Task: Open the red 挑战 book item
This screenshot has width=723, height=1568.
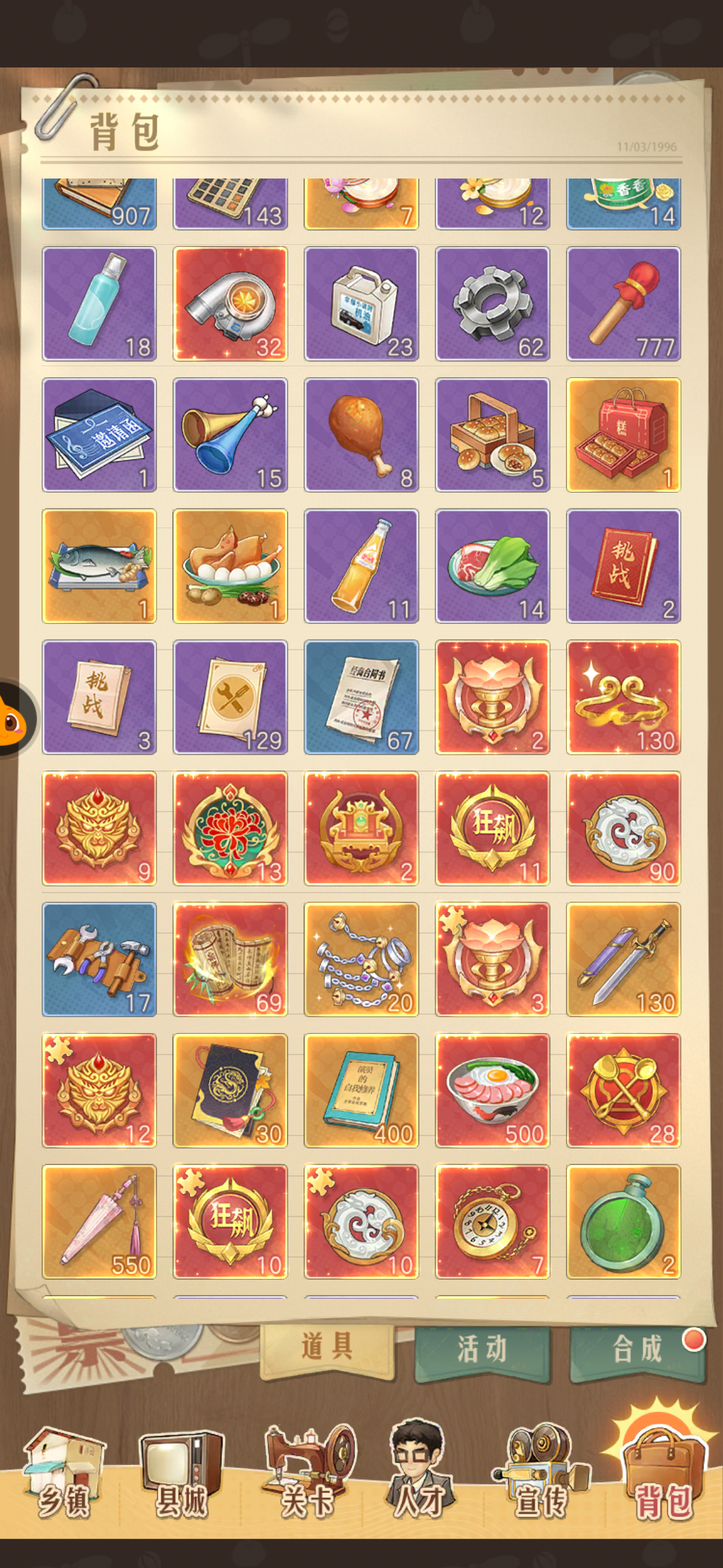Action: (624, 566)
